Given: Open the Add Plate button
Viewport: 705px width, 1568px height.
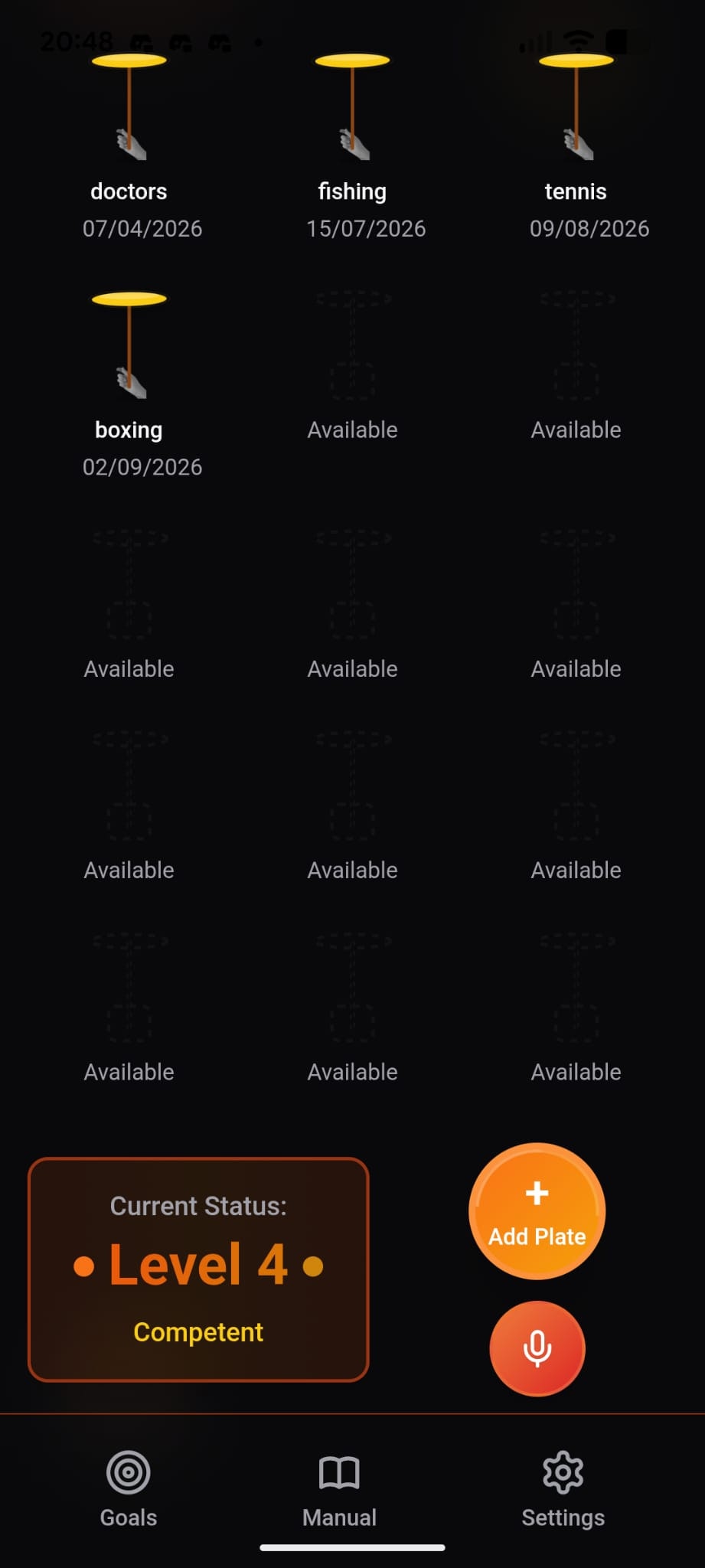Looking at the screenshot, I should tap(537, 1210).
